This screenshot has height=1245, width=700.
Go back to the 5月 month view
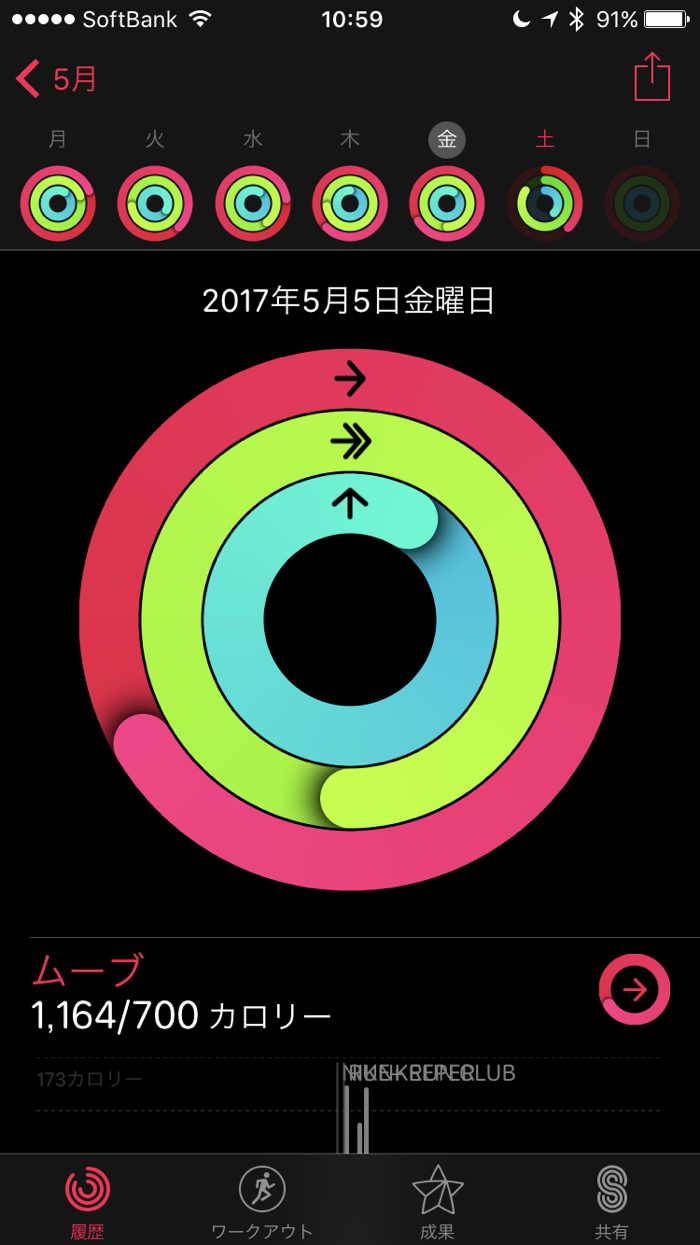tap(58, 79)
